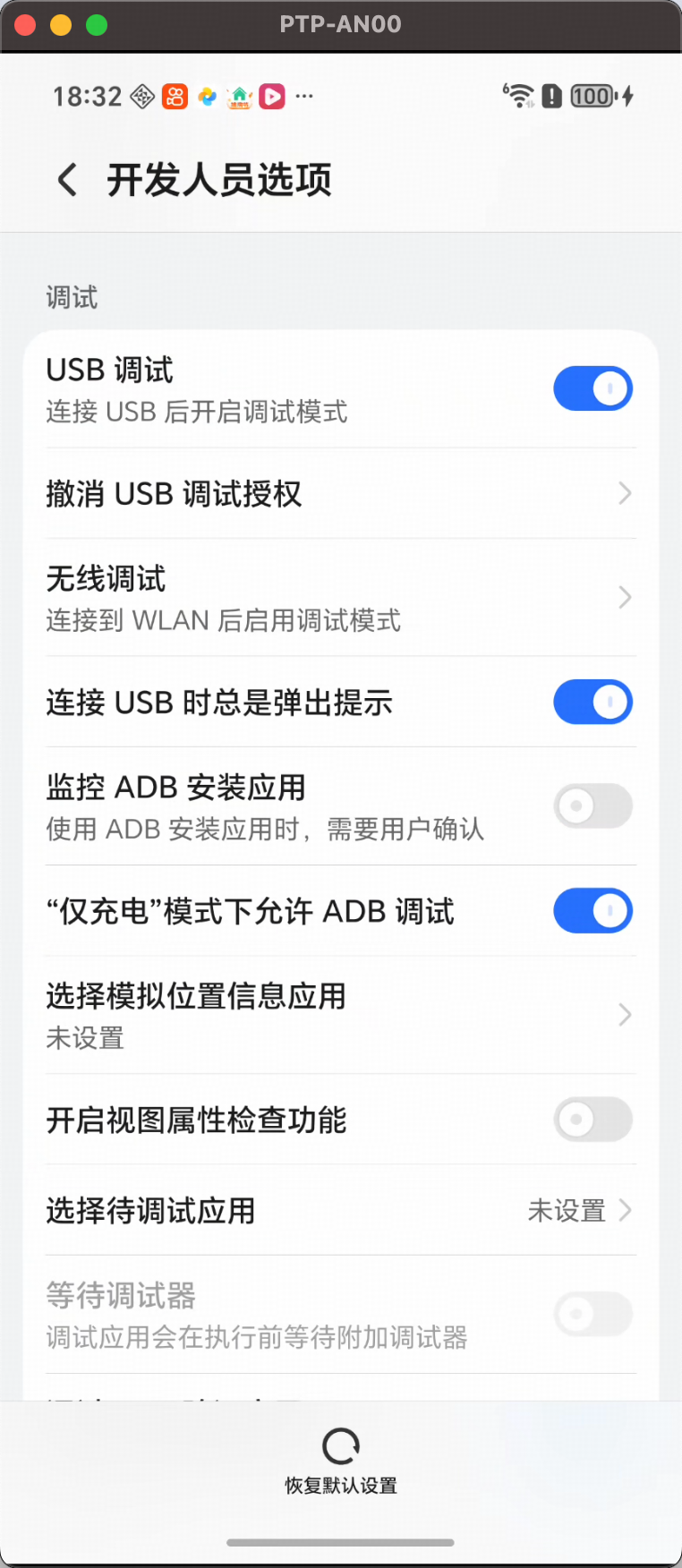
Task: Disable 连接 USB 时总是弹出提示
Action: click(592, 703)
